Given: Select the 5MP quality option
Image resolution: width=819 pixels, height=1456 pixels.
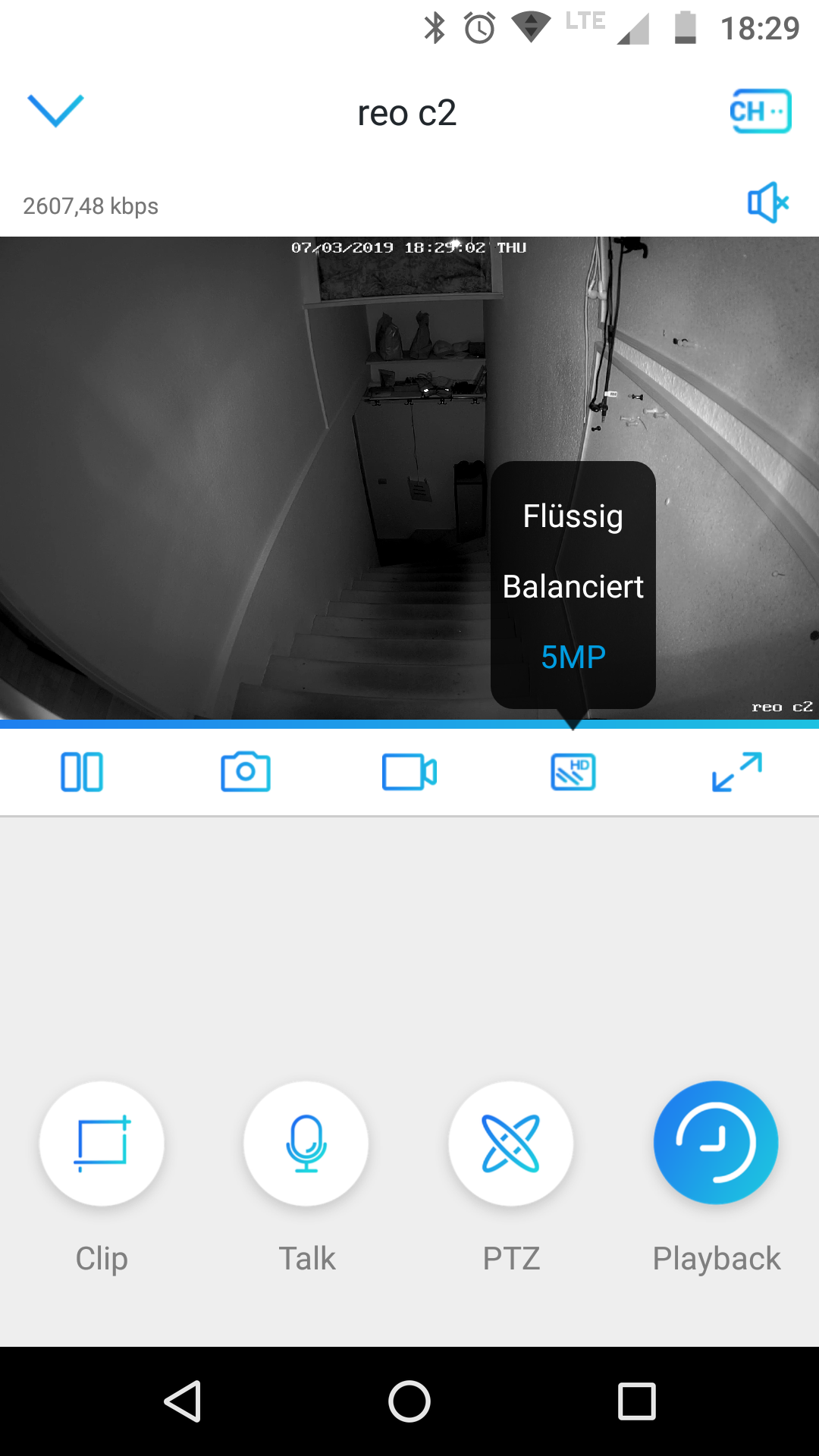Looking at the screenshot, I should [573, 657].
